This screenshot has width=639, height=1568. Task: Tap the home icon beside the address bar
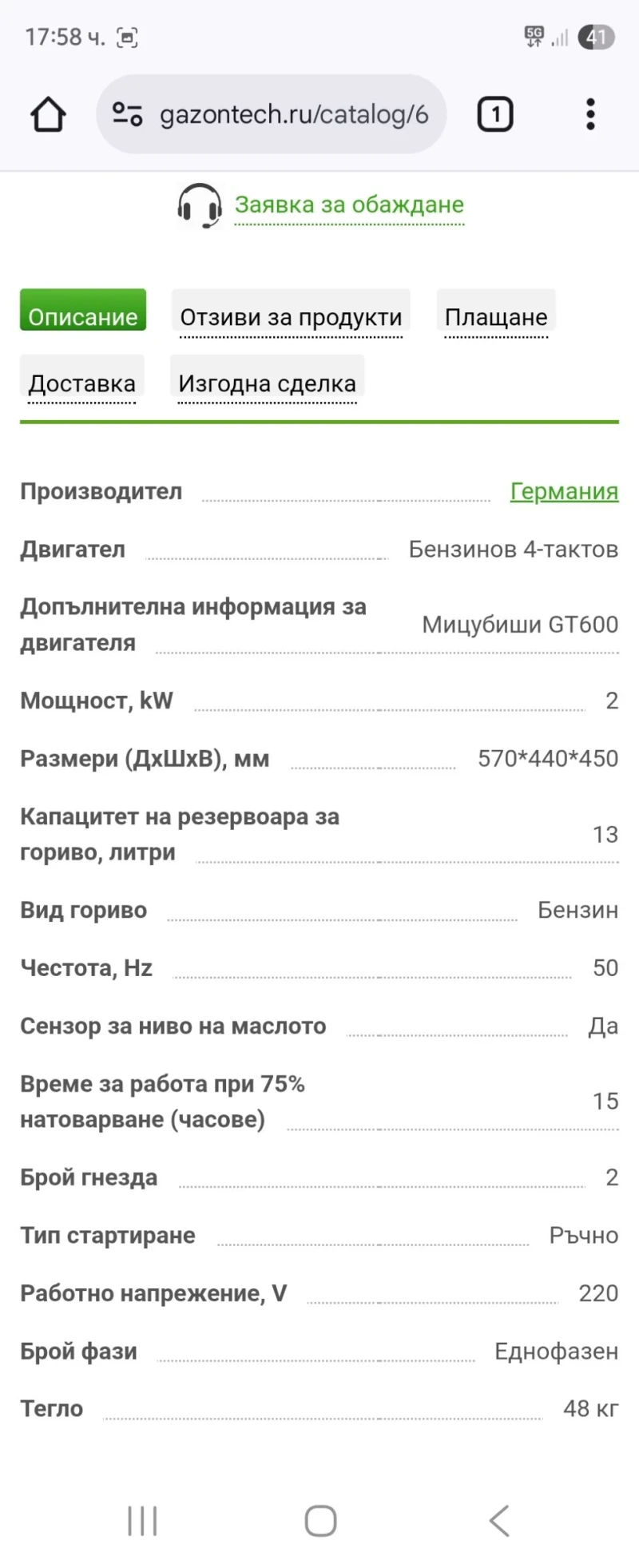coord(47,113)
